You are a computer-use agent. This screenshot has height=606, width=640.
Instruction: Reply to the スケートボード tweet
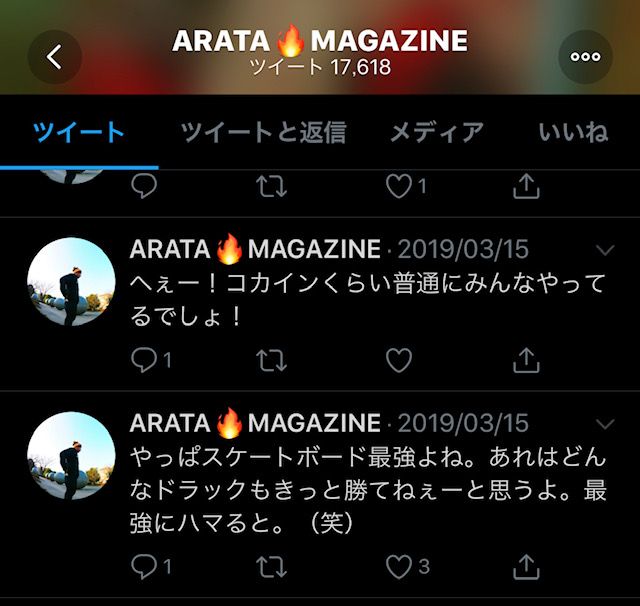[x=145, y=567]
